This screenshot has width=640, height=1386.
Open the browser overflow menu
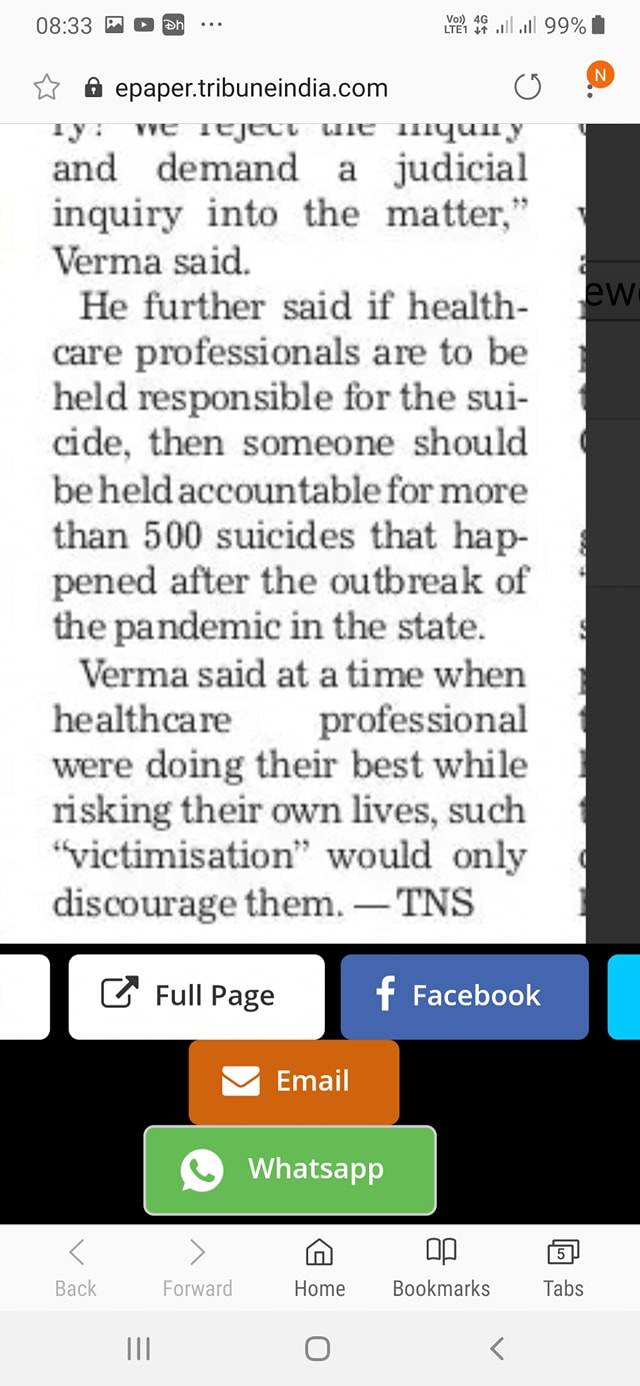pos(593,88)
